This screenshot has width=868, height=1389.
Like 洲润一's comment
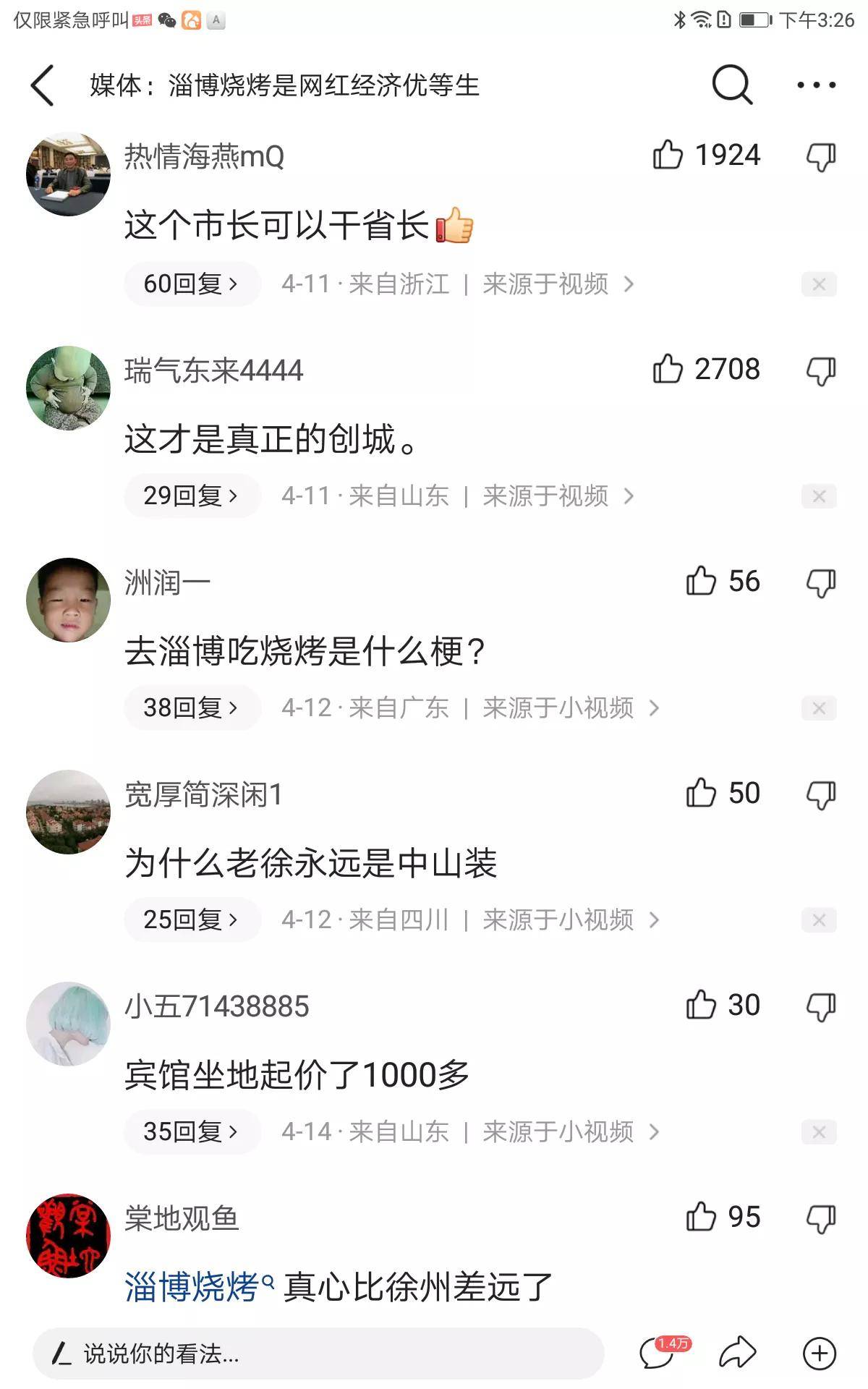701,581
